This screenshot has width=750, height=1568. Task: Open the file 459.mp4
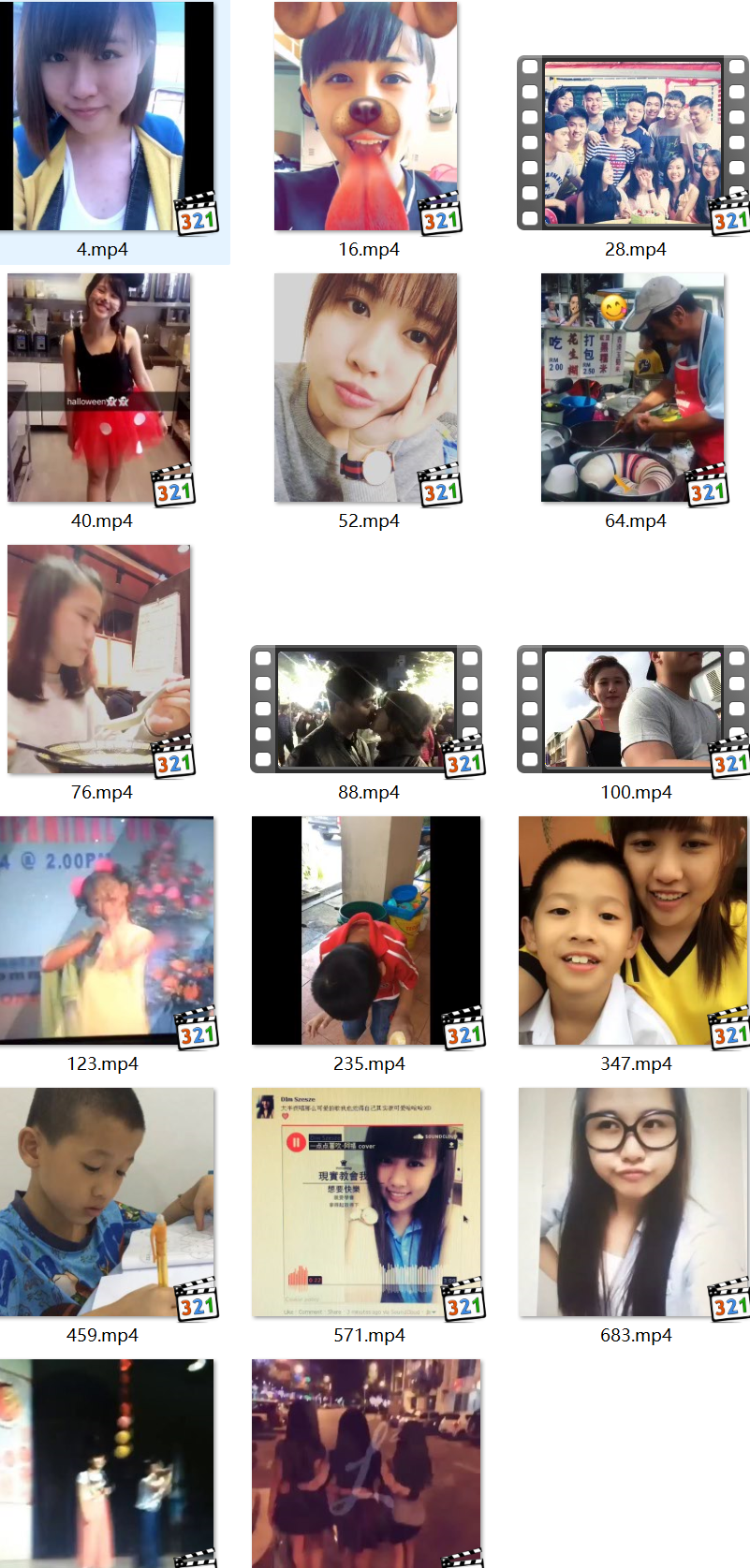click(x=107, y=1202)
